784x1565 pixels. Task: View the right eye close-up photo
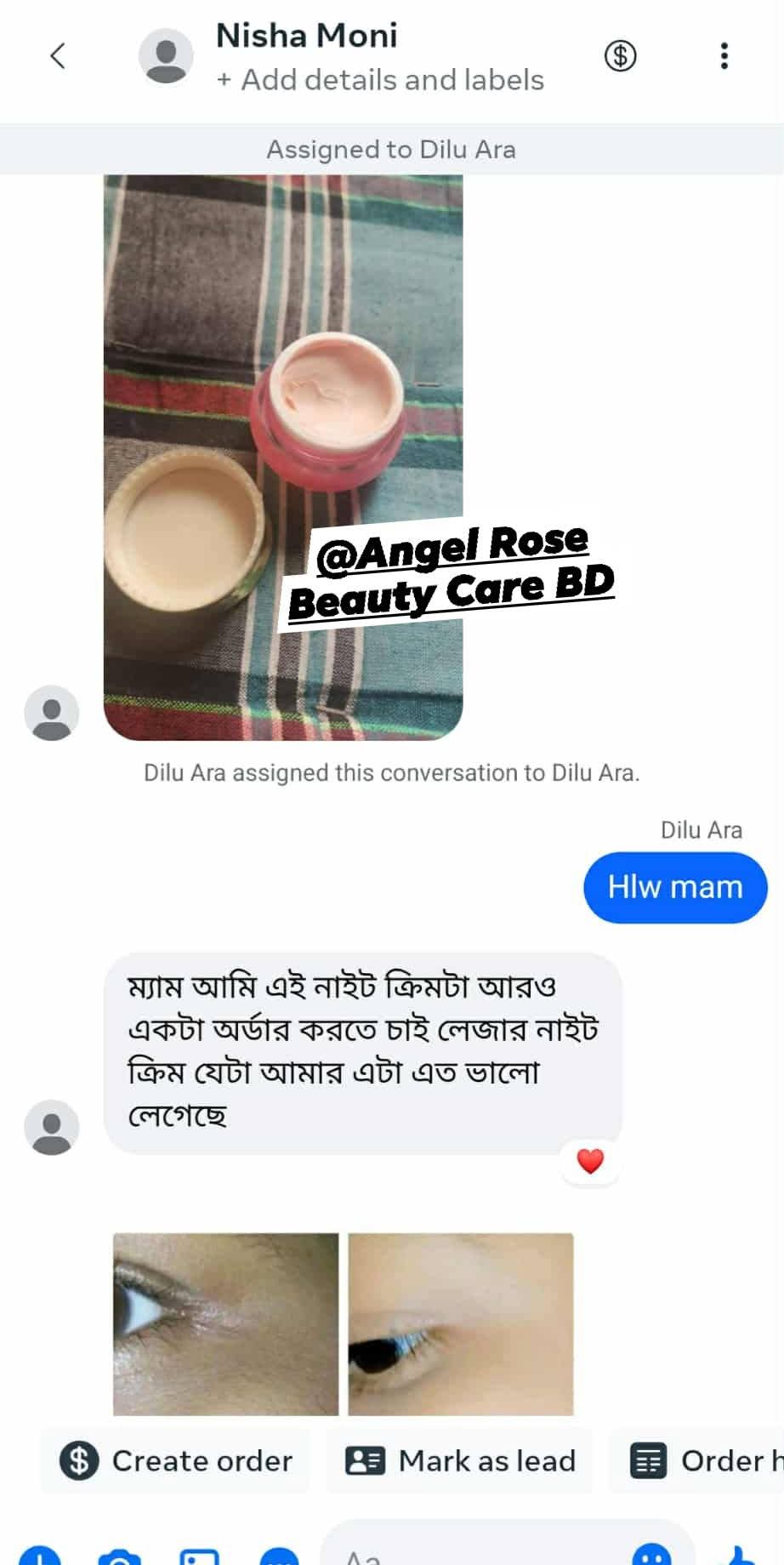click(x=460, y=1323)
